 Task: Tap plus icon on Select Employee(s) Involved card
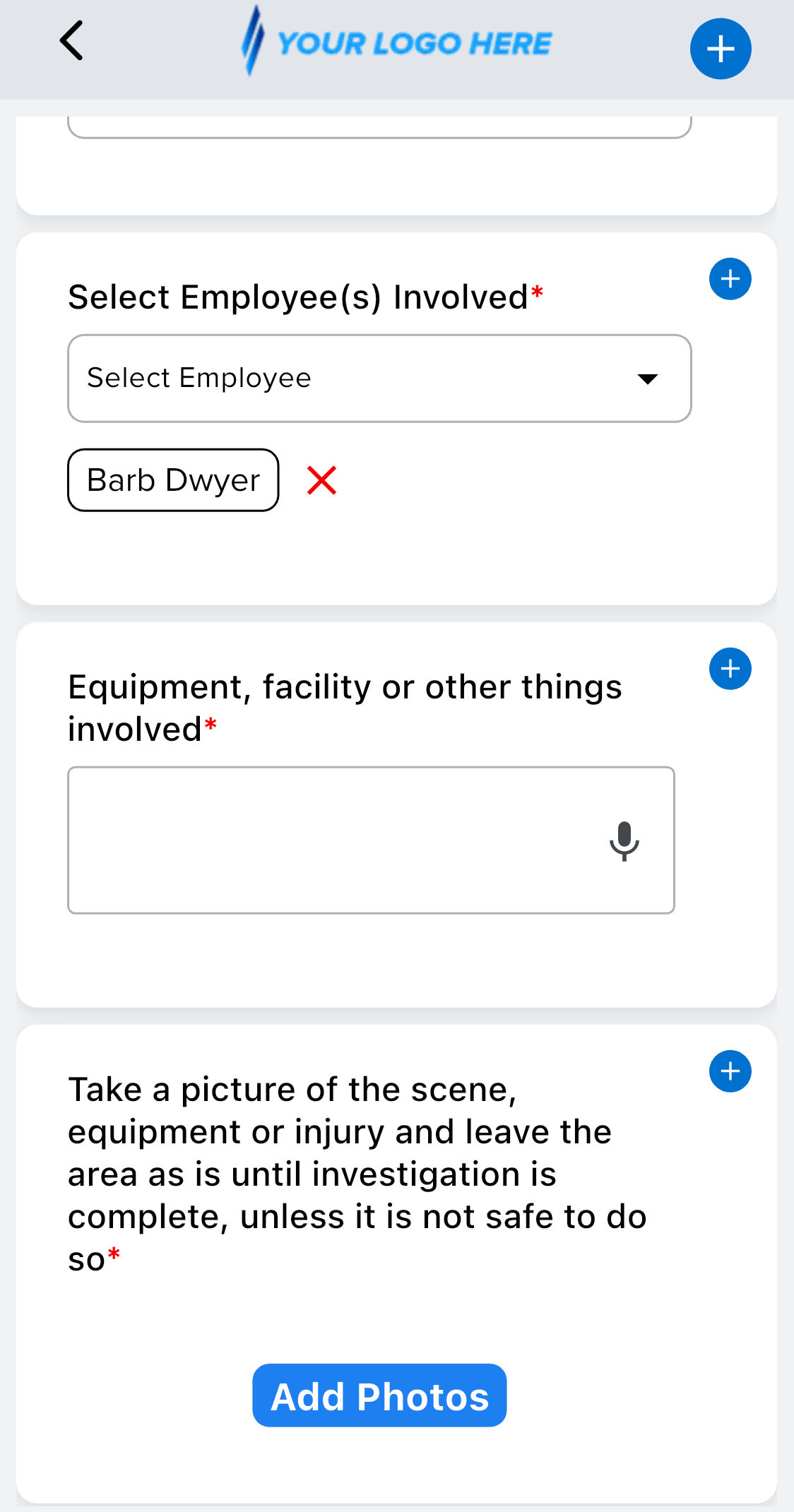pos(730,279)
